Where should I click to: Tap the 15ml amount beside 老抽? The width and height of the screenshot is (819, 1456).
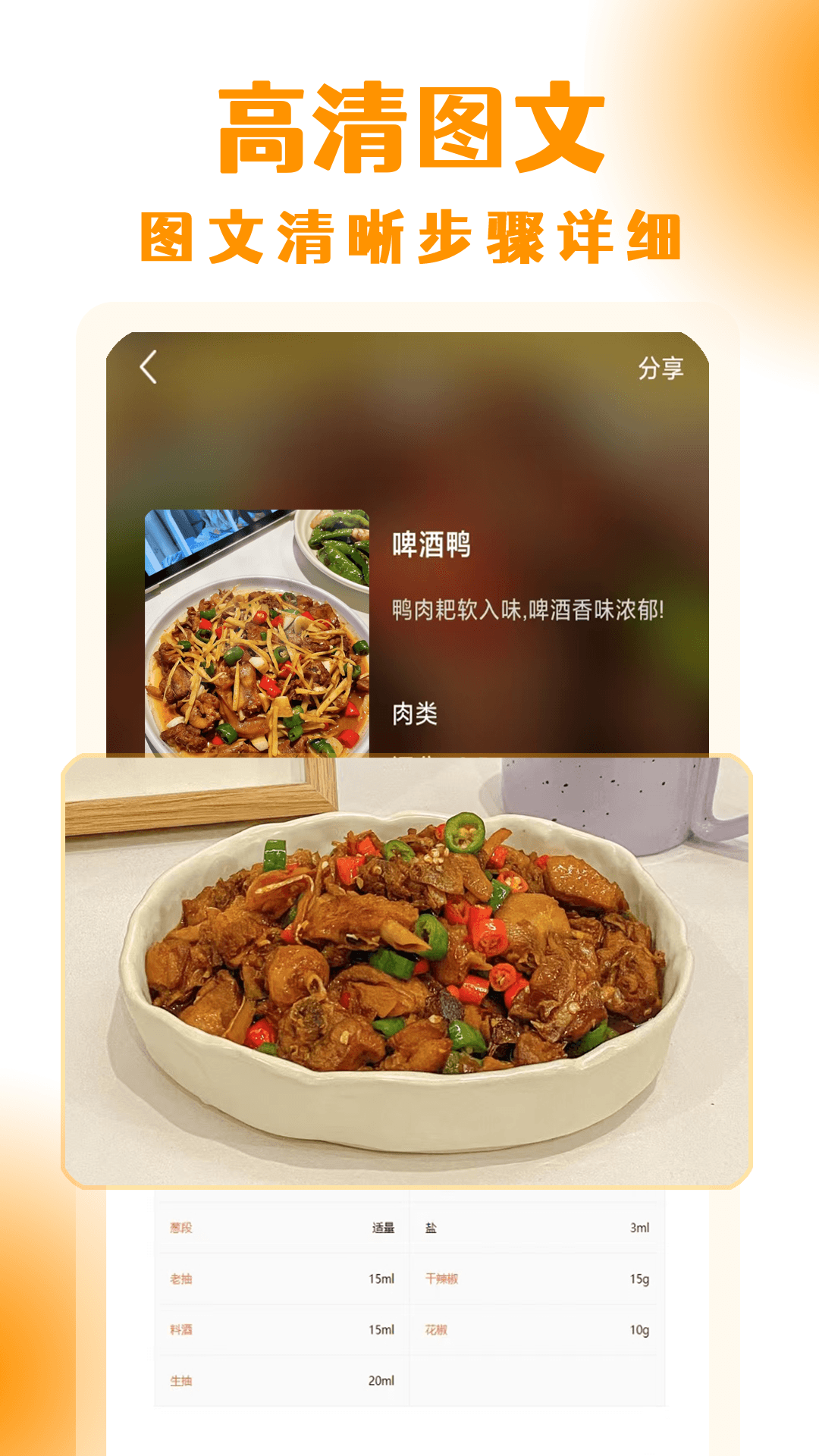(379, 1280)
